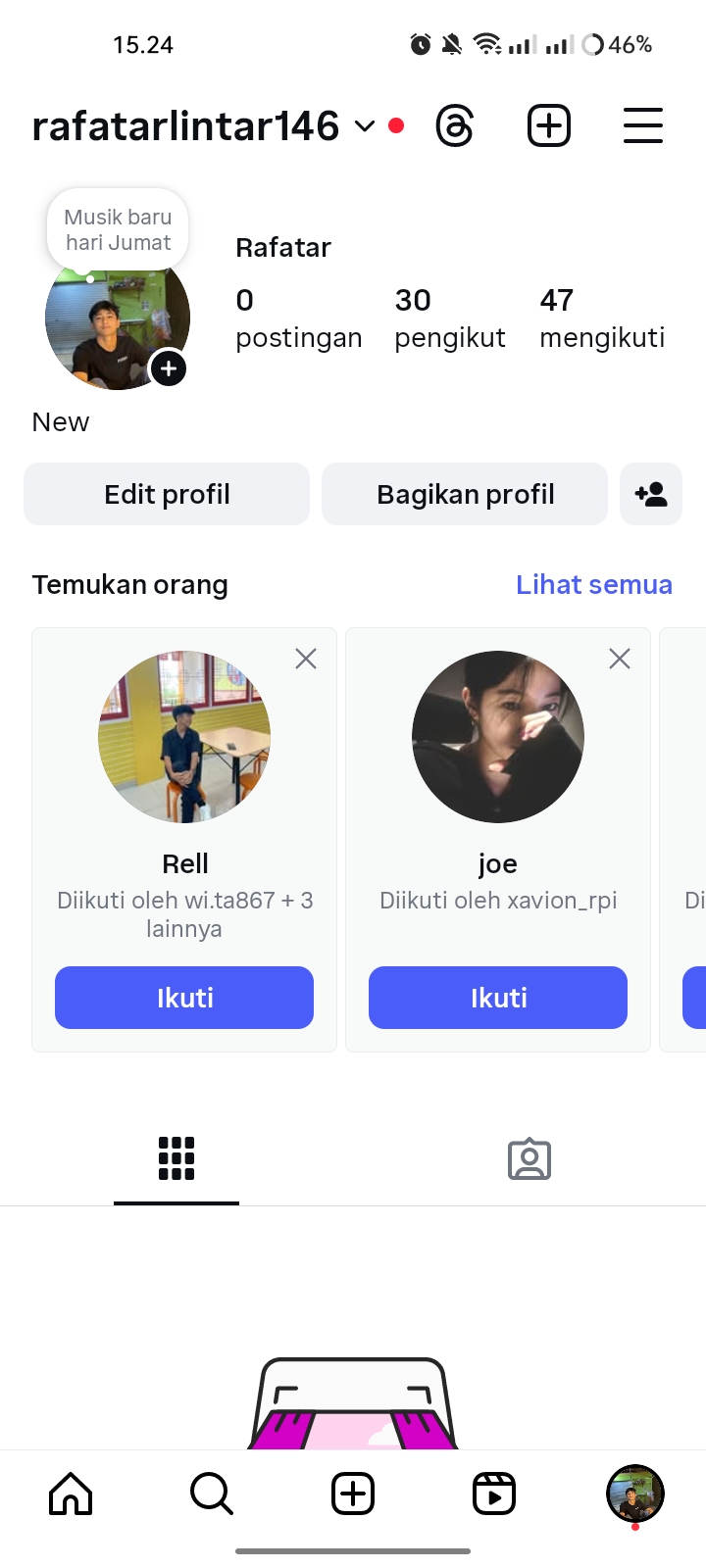Open the Search tab in the bottom bar
Image resolution: width=706 pixels, height=1568 pixels.
click(x=212, y=1494)
